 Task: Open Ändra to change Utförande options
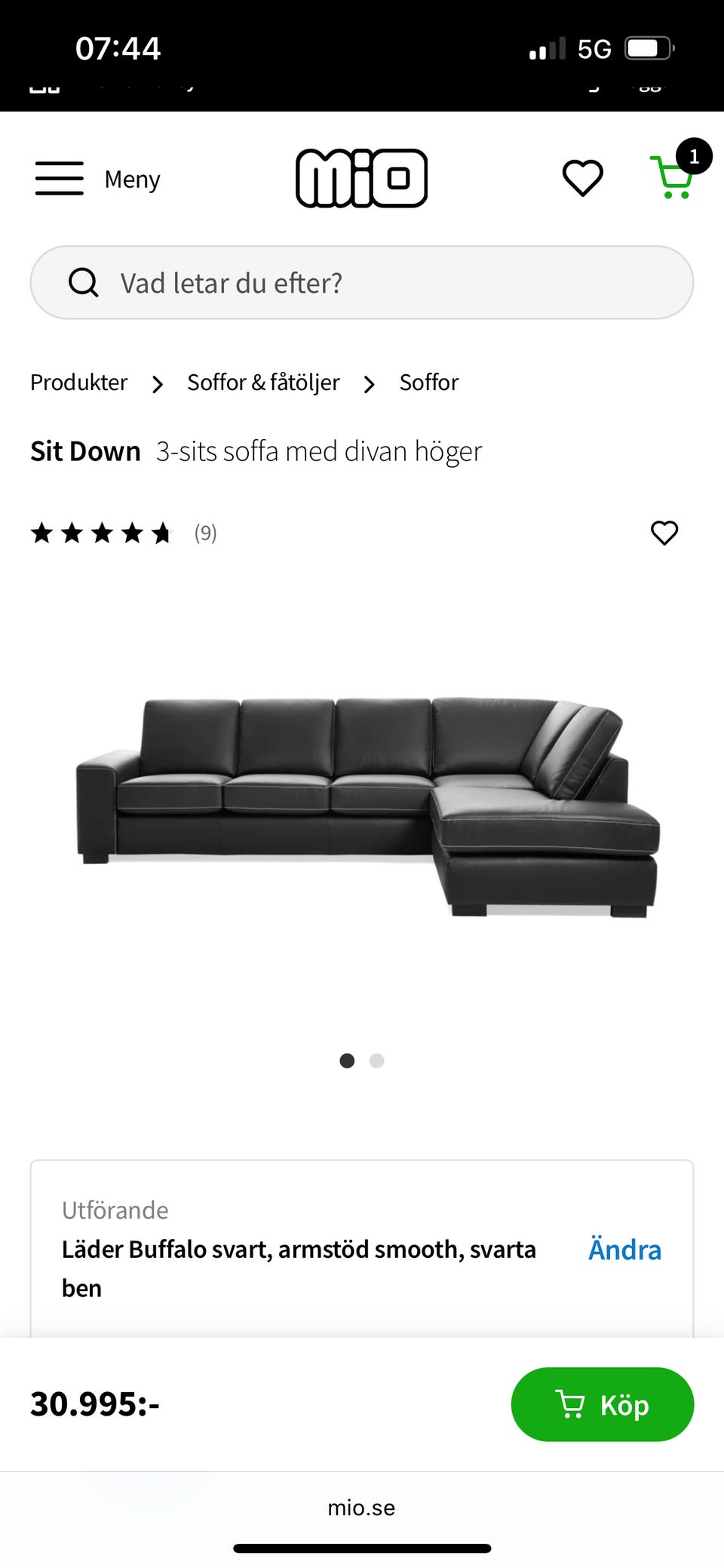click(624, 1250)
